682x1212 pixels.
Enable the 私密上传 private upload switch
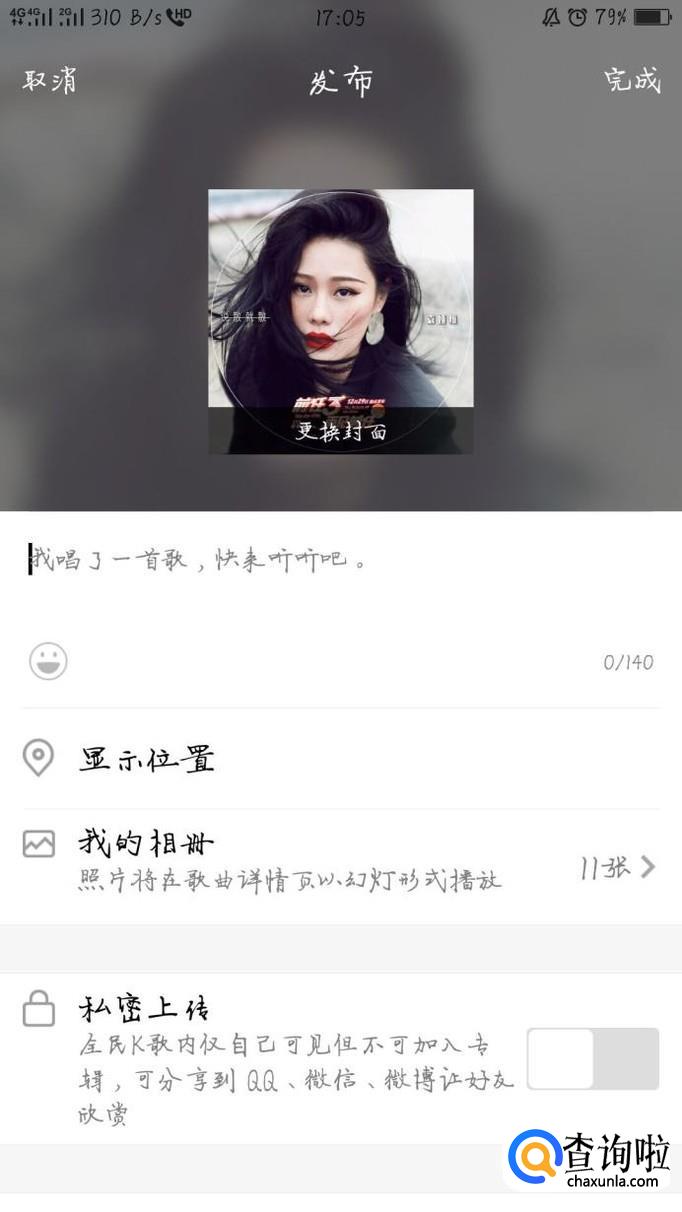[592, 1058]
